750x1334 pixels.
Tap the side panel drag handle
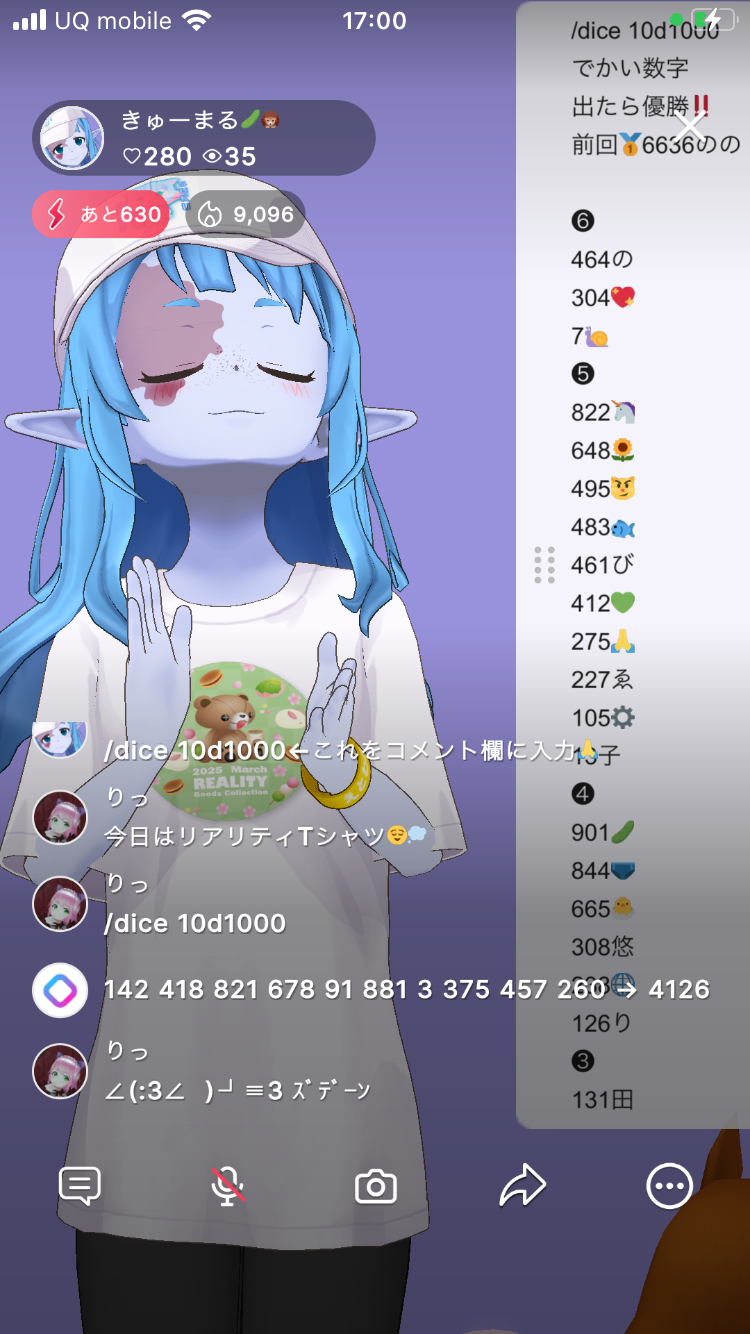coord(544,565)
